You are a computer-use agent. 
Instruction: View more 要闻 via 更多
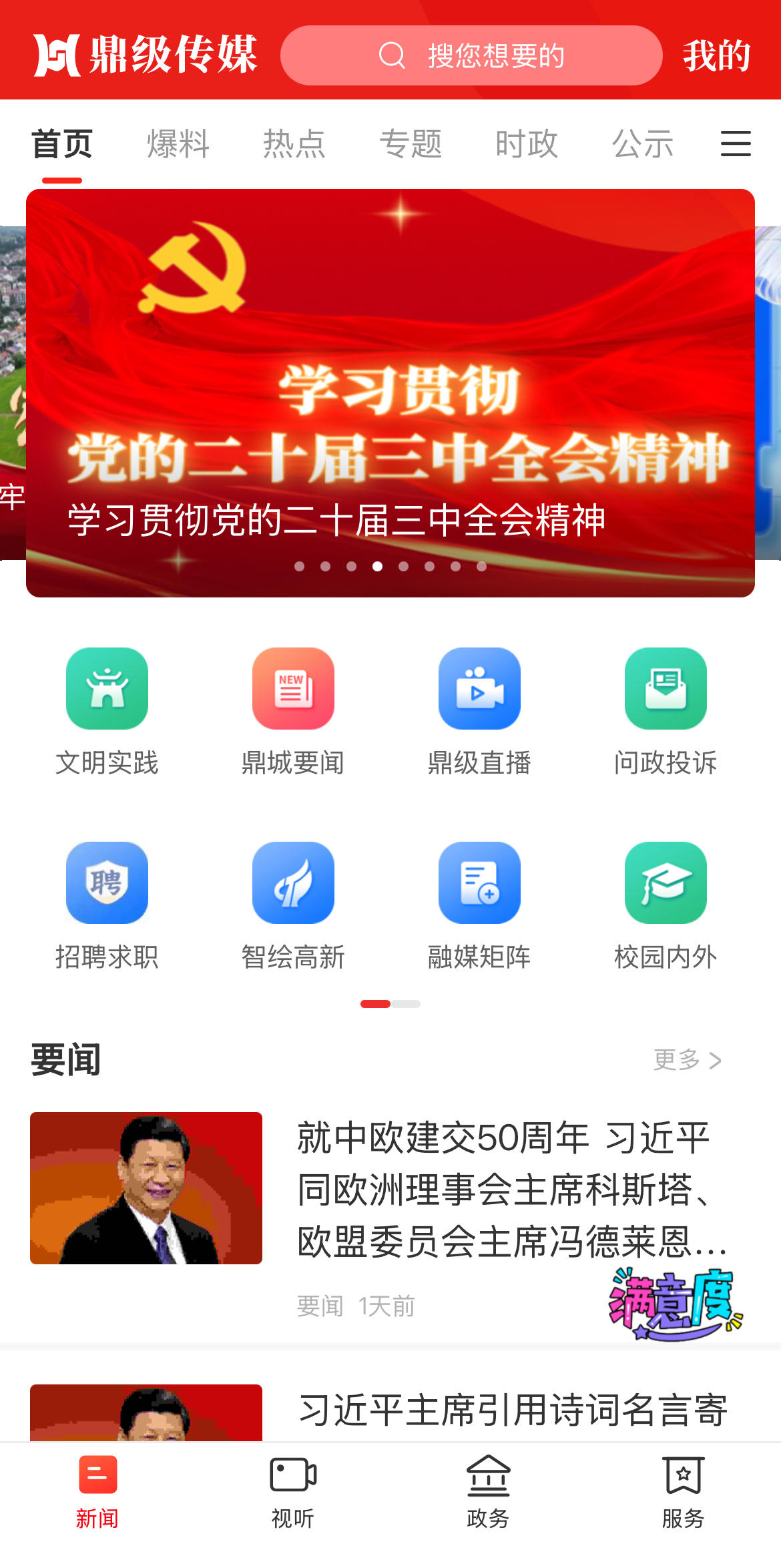[x=688, y=1060]
